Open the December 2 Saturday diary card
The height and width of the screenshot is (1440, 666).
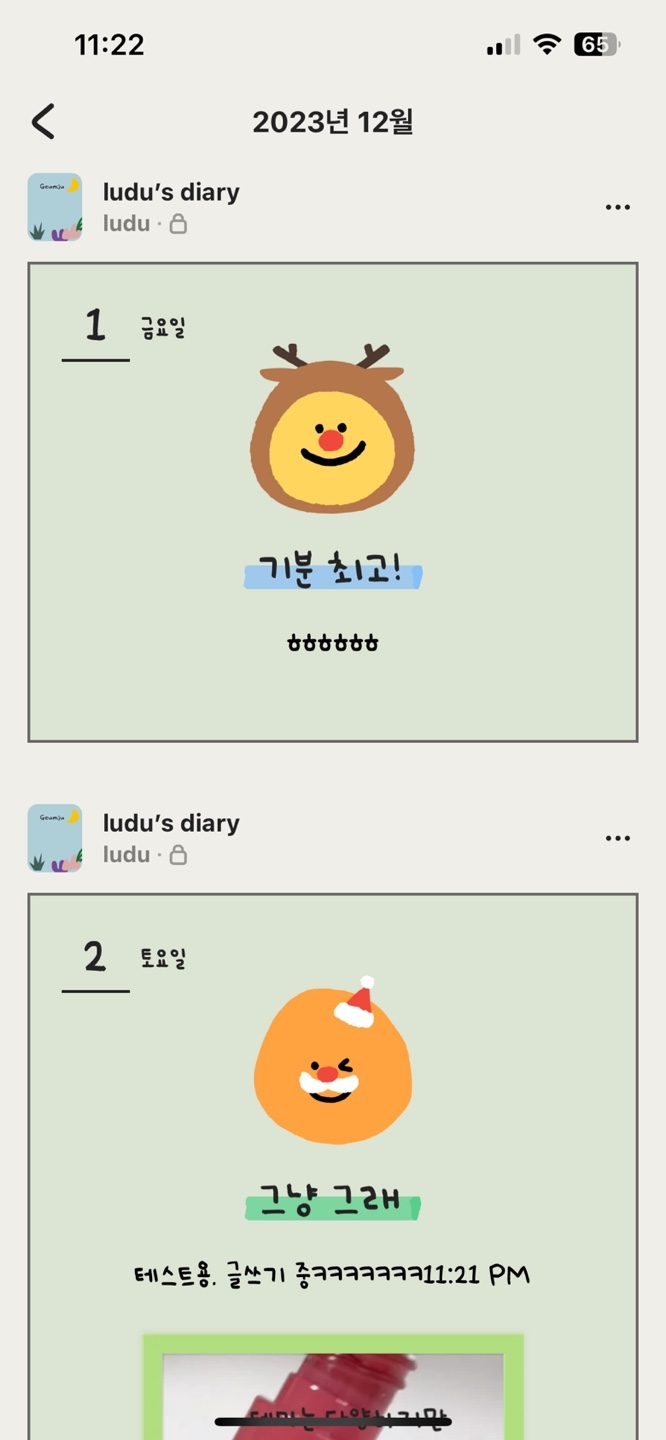332,1150
